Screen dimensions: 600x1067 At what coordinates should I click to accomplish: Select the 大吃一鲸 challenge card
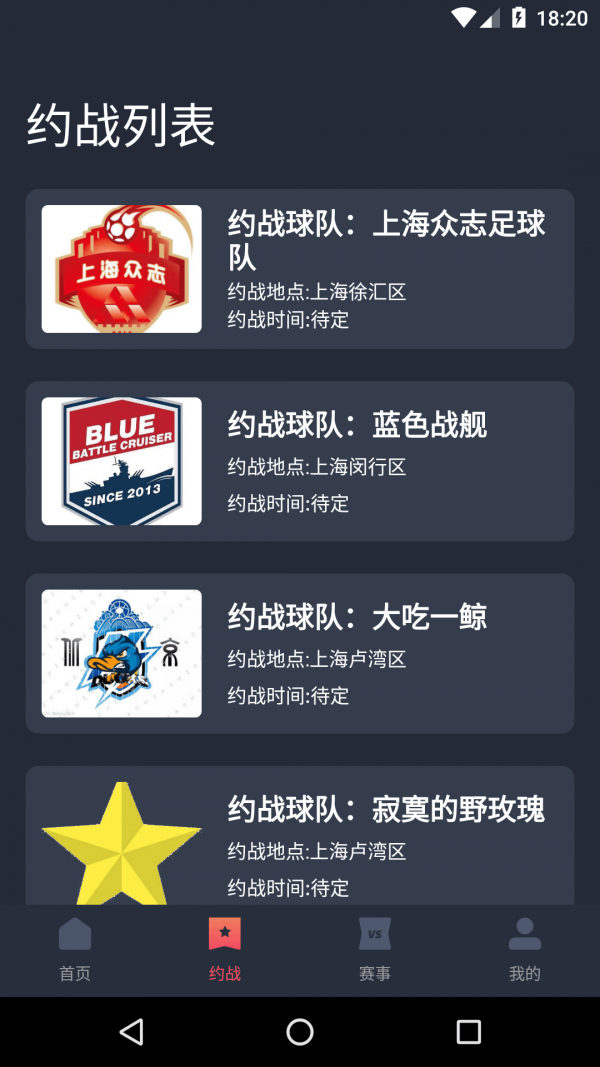pos(300,653)
